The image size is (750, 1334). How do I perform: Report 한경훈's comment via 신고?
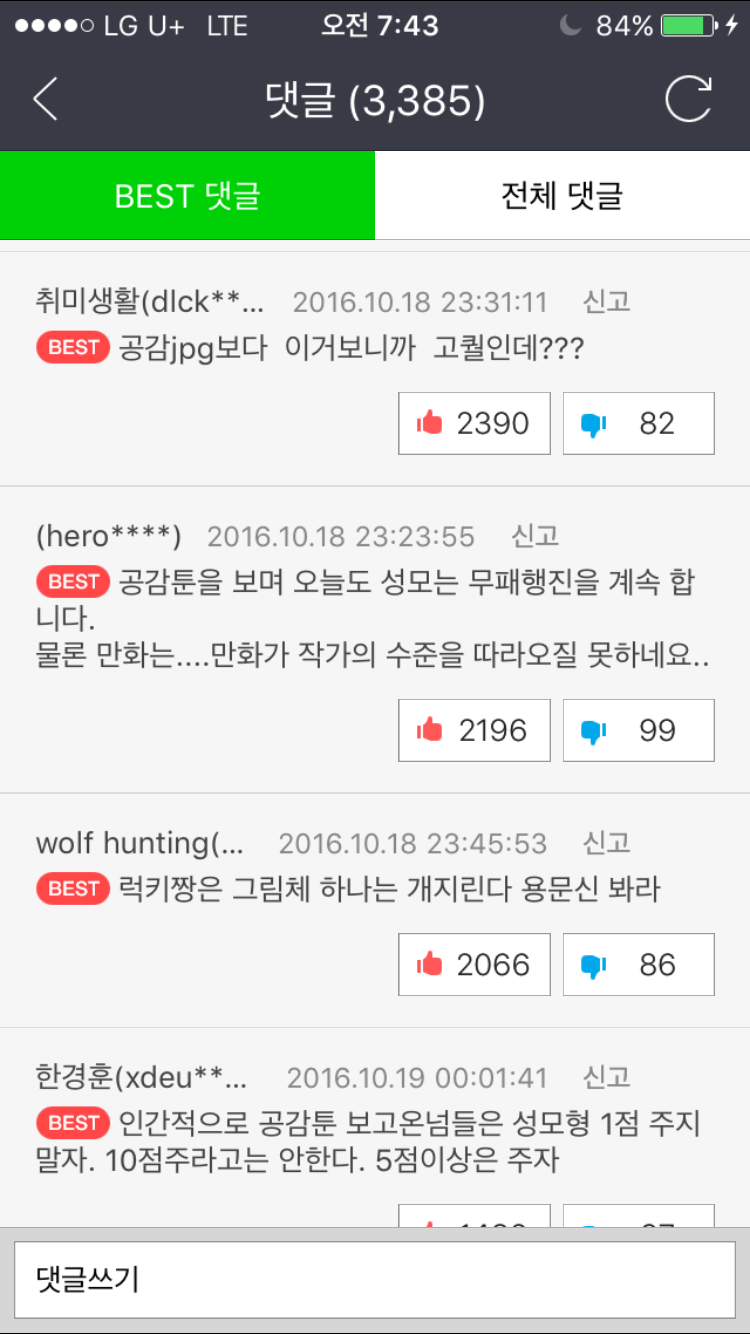click(607, 1078)
